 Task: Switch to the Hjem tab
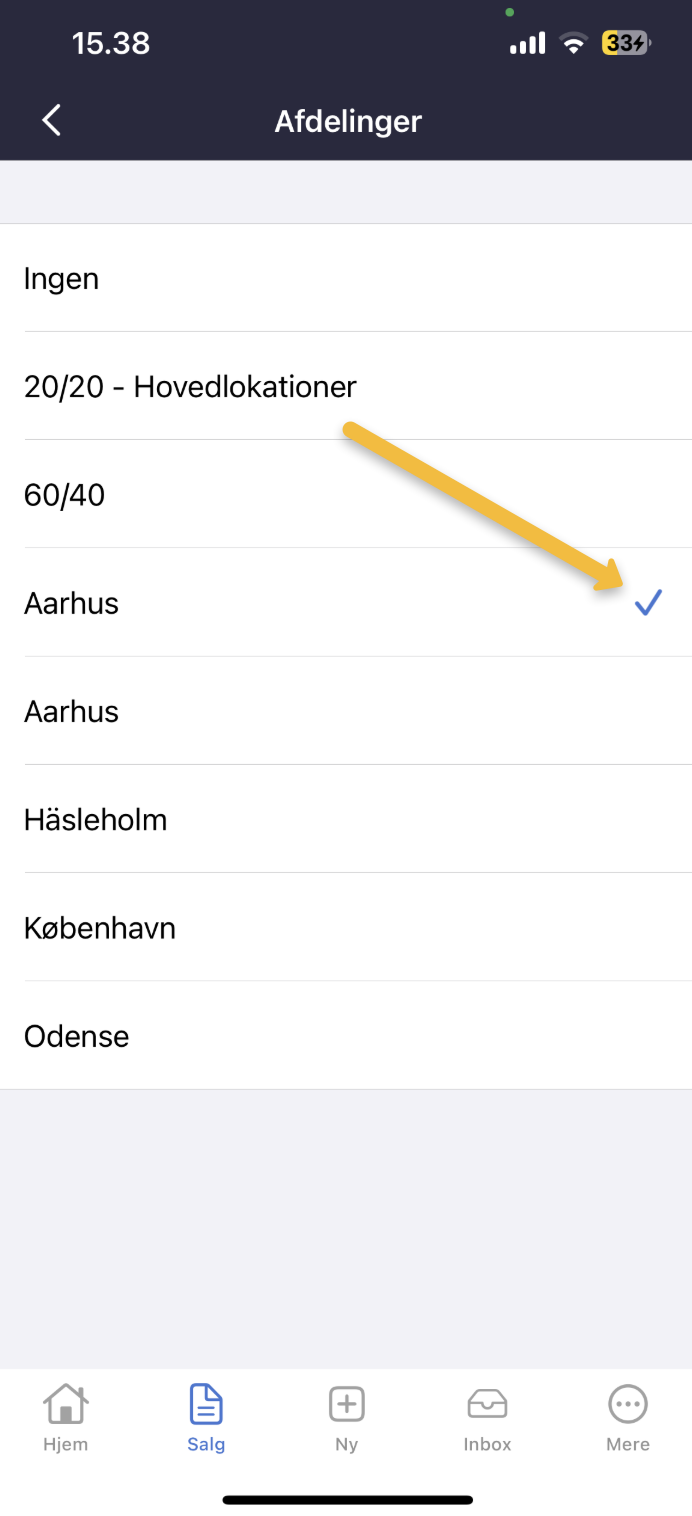point(65,1417)
